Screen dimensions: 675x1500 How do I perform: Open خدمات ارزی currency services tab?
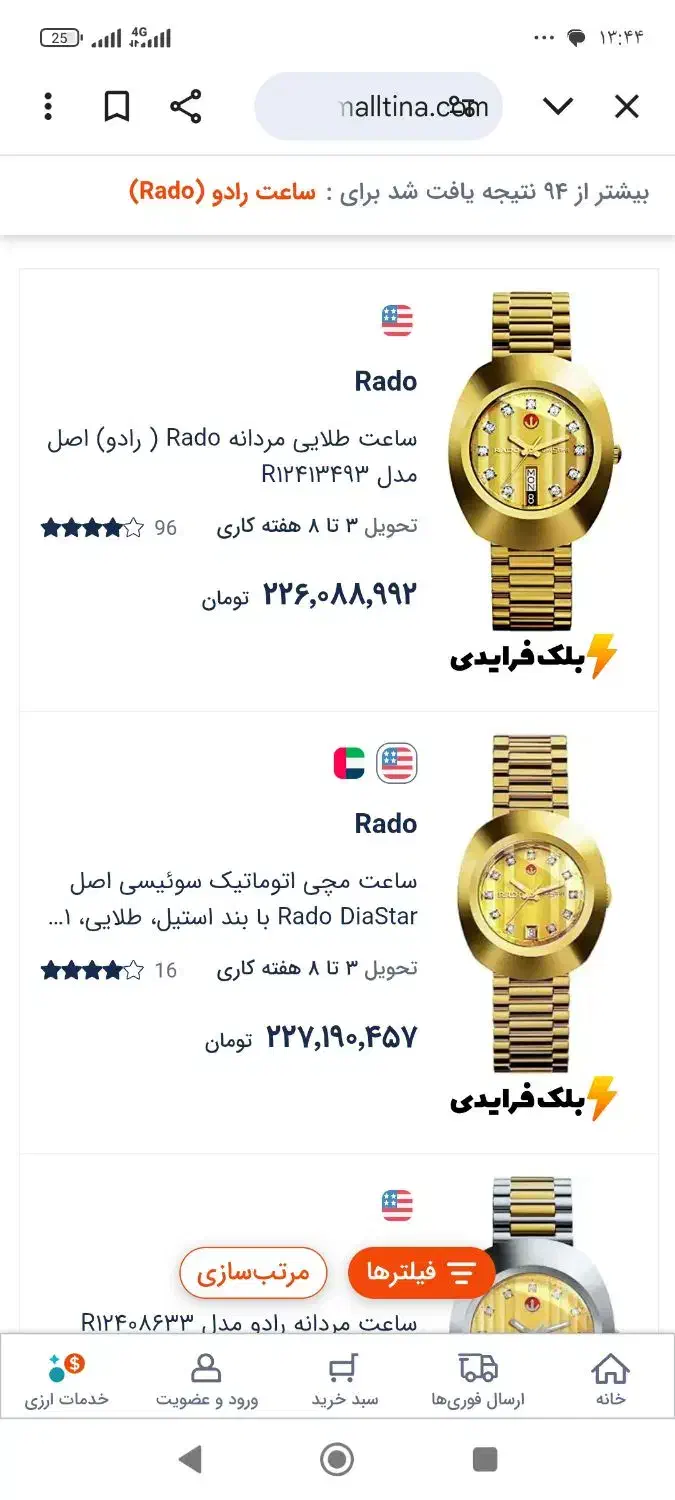66,1378
